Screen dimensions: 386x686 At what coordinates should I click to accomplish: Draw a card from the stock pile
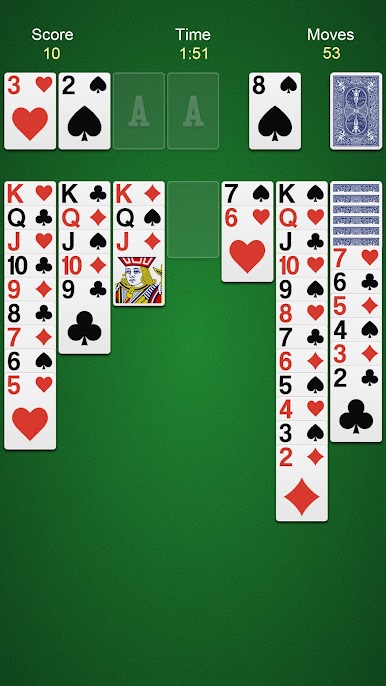(356, 111)
